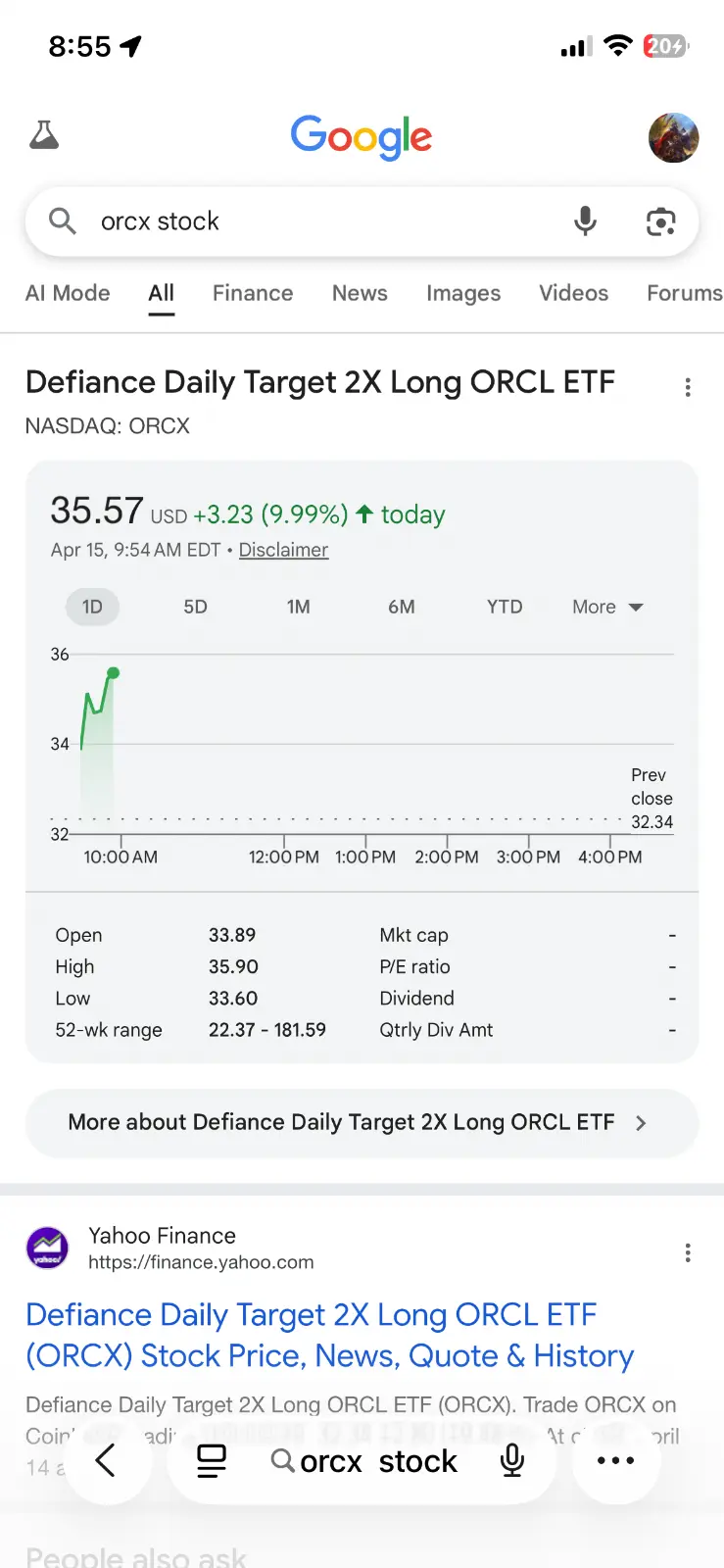Tap the orcx stock search field
The width and height of the screenshot is (724, 1568).
click(x=323, y=221)
